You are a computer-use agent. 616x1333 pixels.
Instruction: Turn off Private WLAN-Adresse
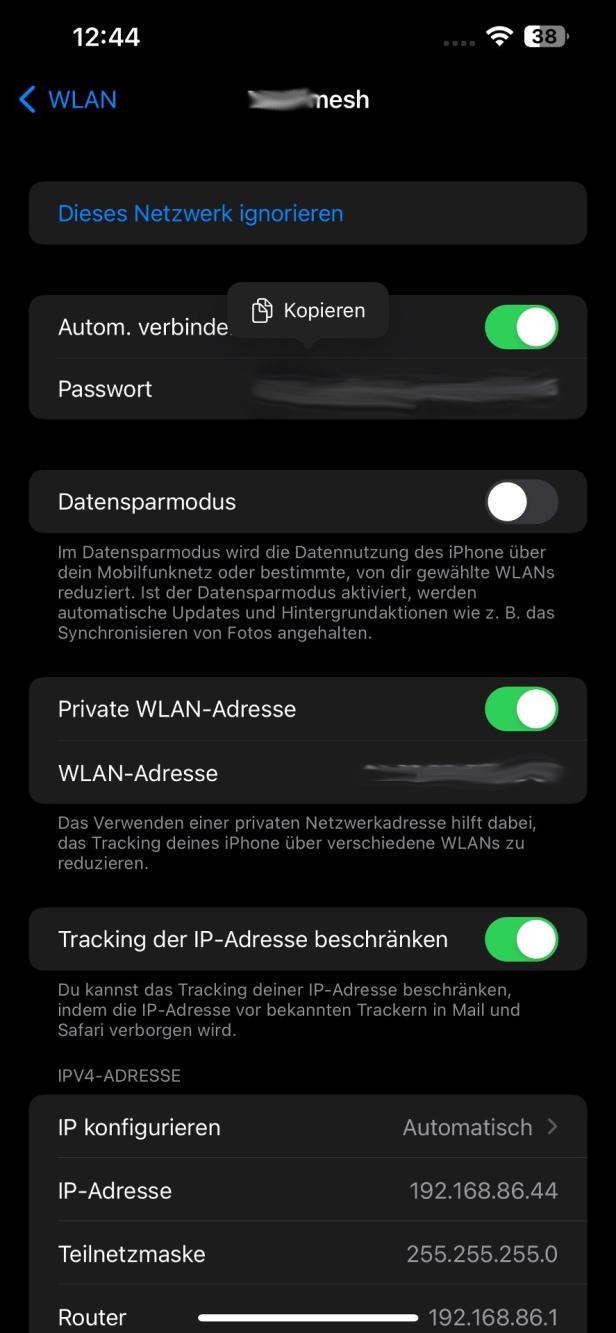click(x=521, y=709)
